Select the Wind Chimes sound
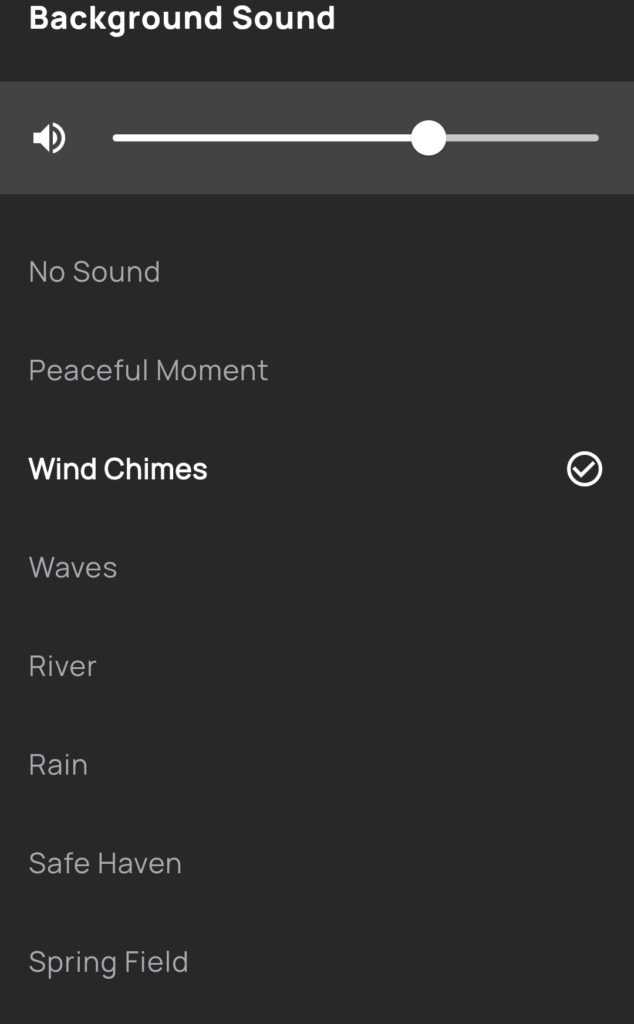This screenshot has height=1024, width=634. pyautogui.click(x=317, y=469)
